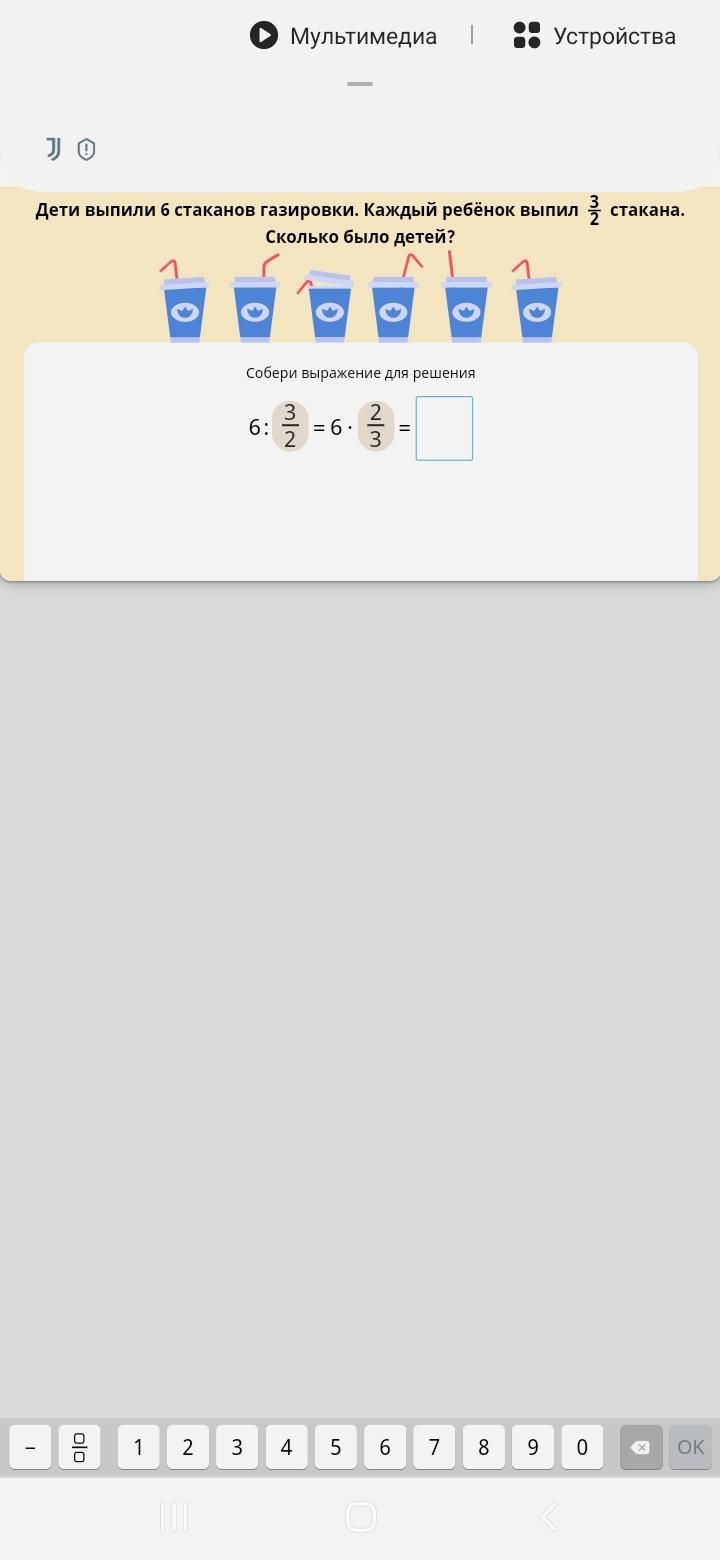Enter digit 4 on the keypad
The image size is (720, 1560).
(x=286, y=1447)
